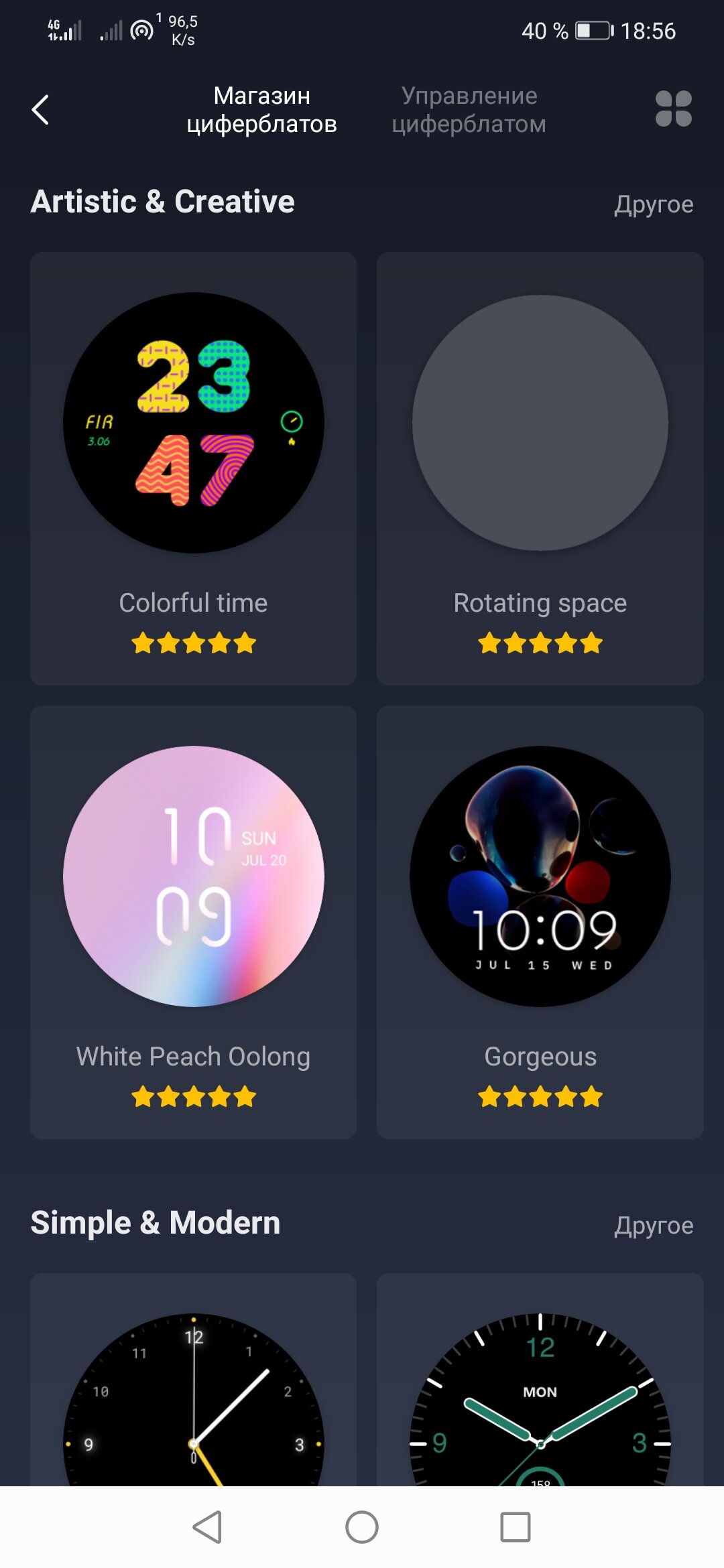Switch to Управление циферблатом tab
The image size is (724, 1568).
469,110
